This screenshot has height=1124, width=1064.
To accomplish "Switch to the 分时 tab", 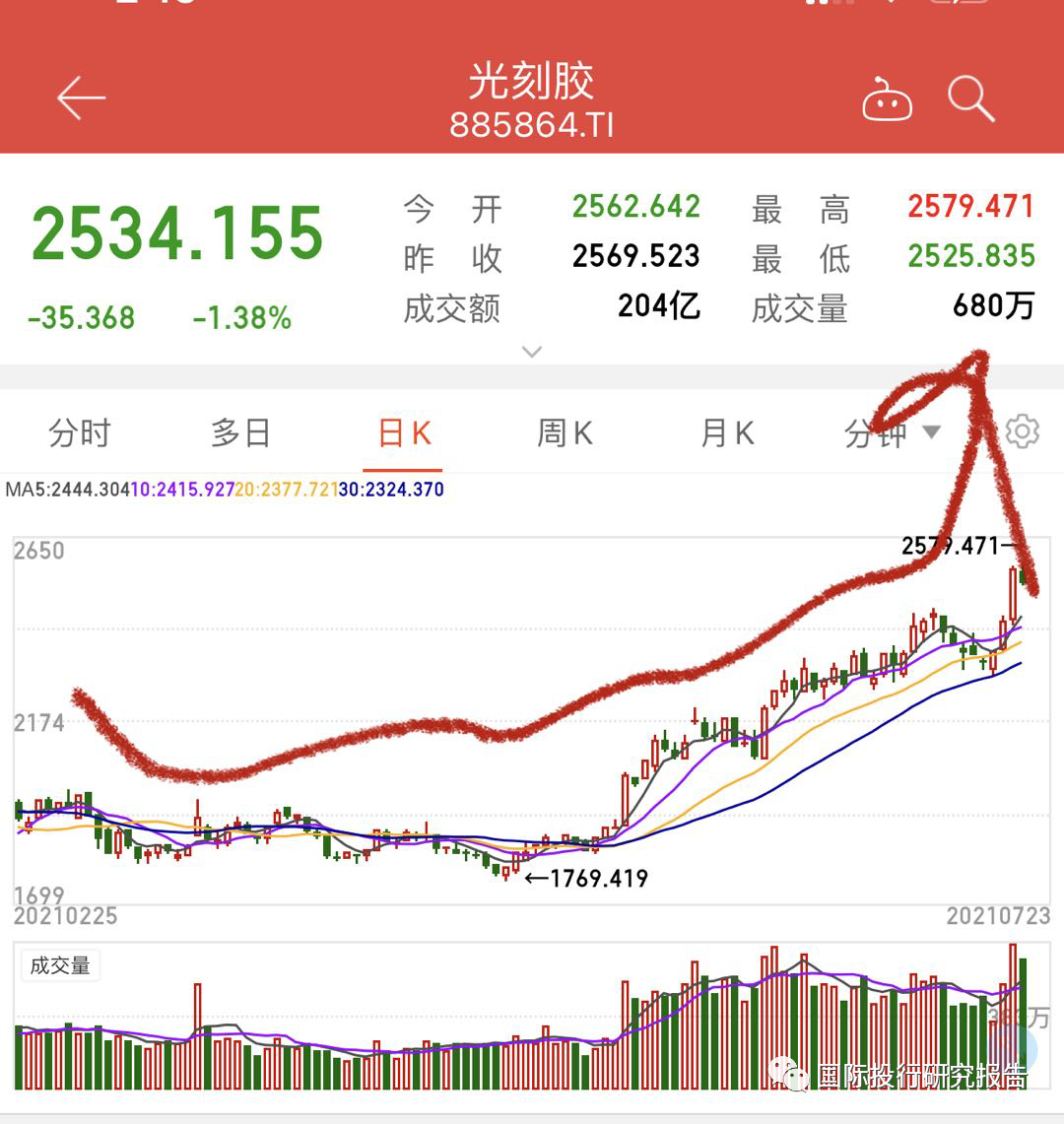I will 80,433.
